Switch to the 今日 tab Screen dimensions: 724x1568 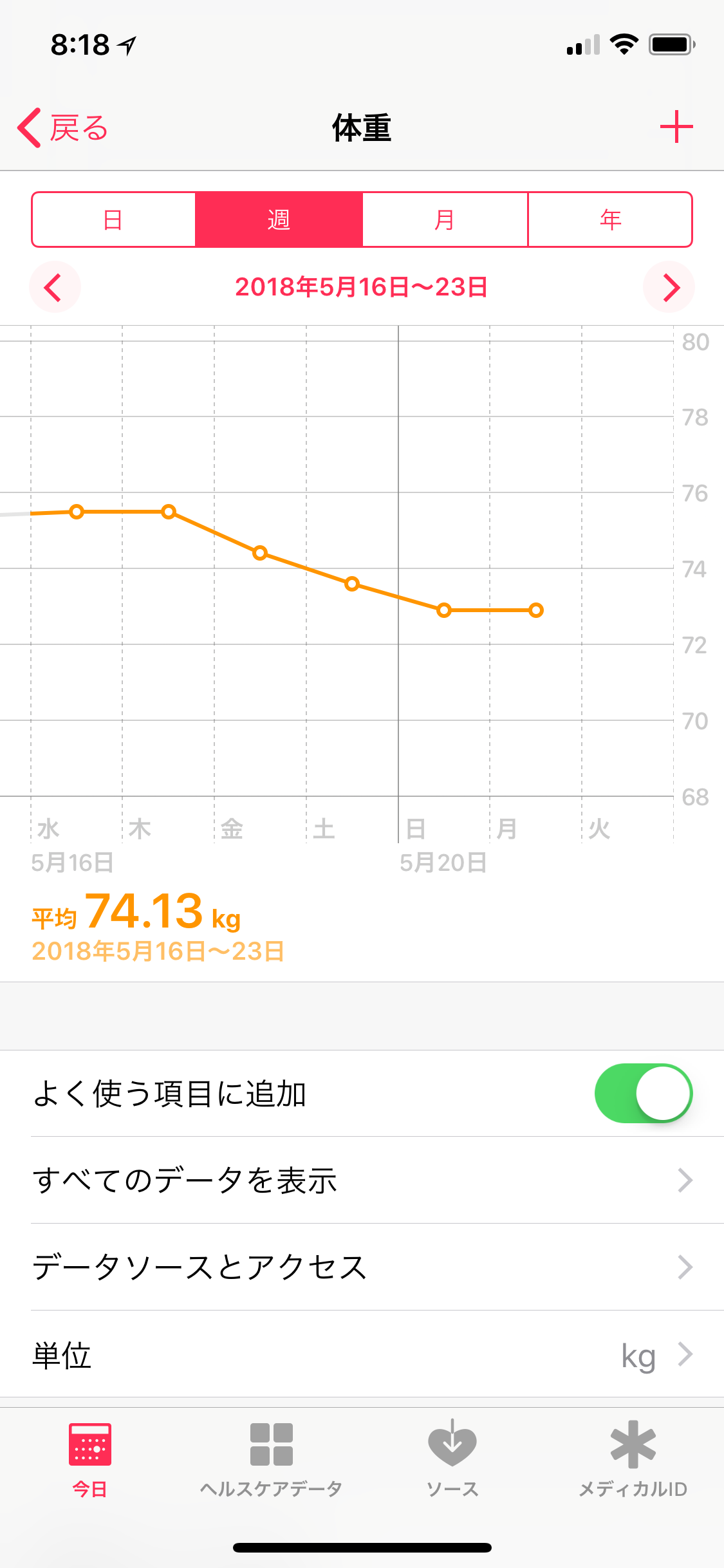[90, 1459]
